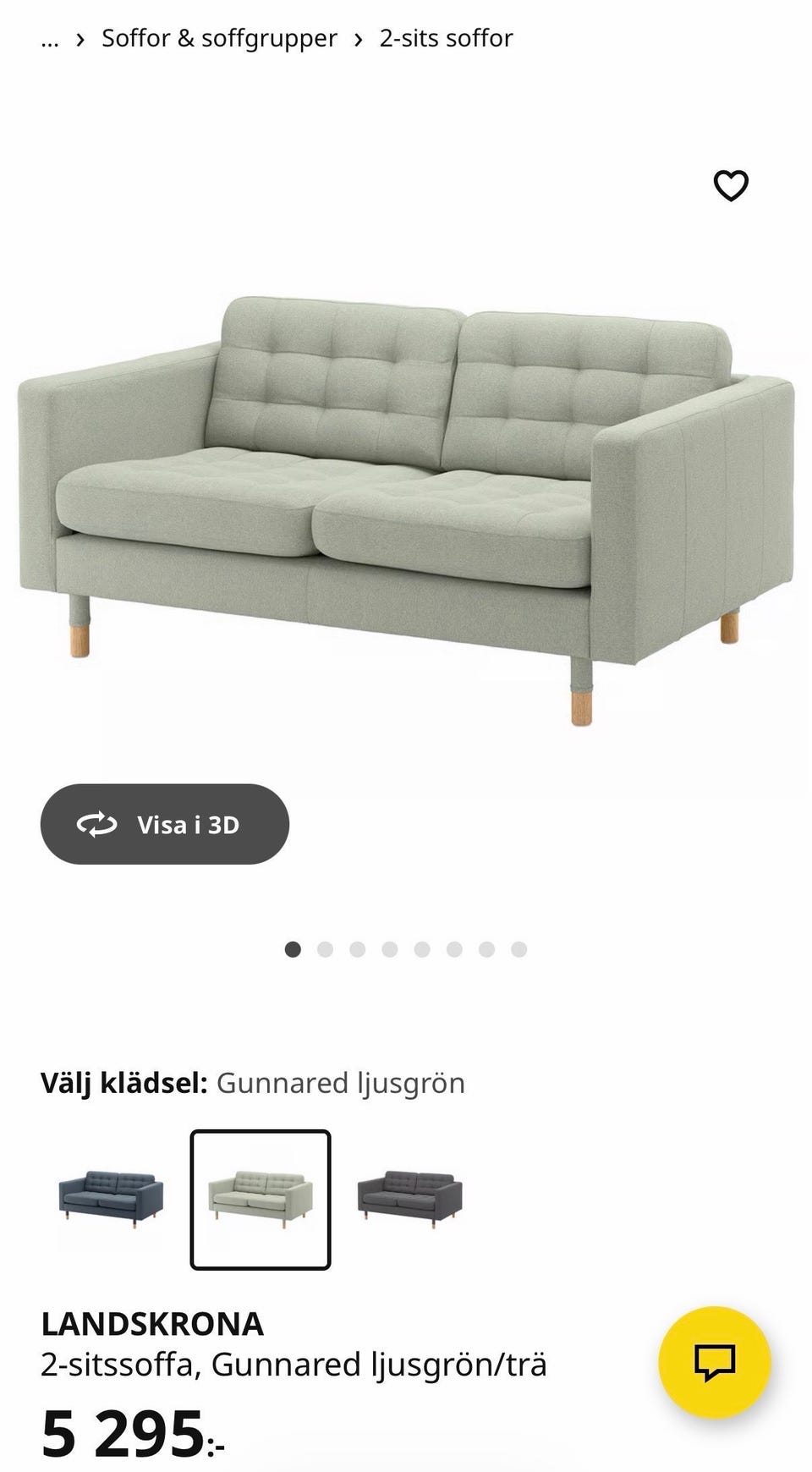Tap the last carousel indicator dot
The image size is (812, 1472).
518,949
